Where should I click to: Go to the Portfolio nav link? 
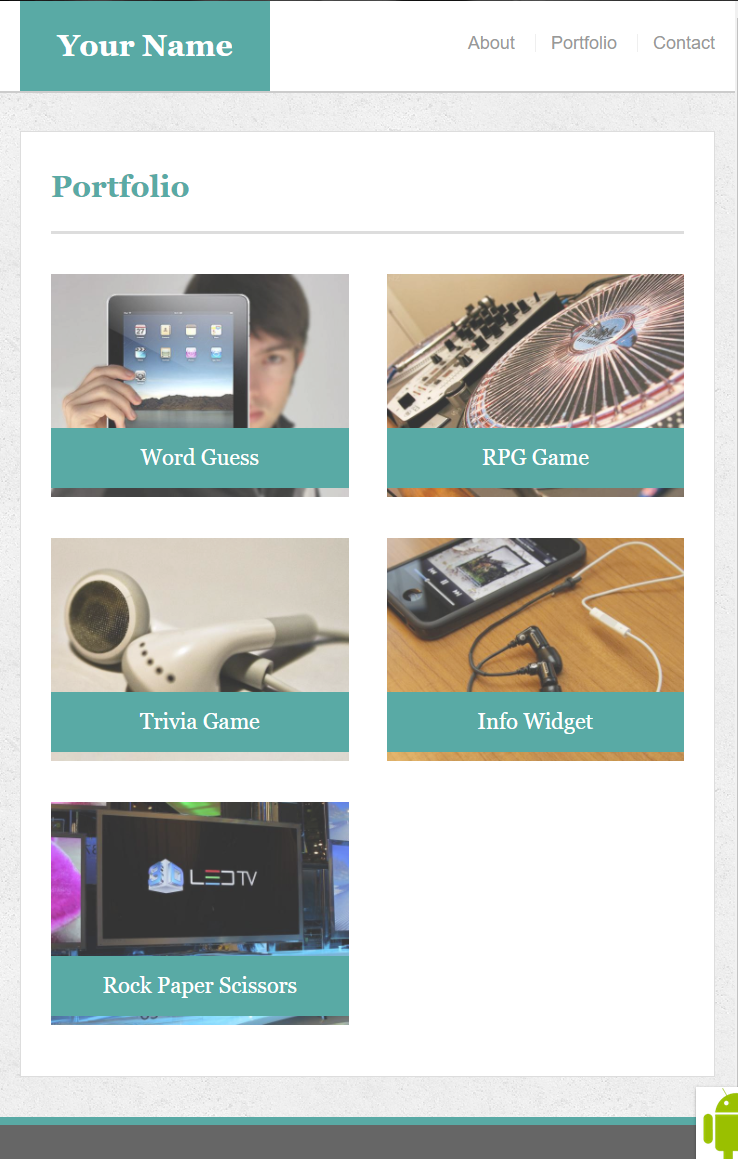point(583,43)
